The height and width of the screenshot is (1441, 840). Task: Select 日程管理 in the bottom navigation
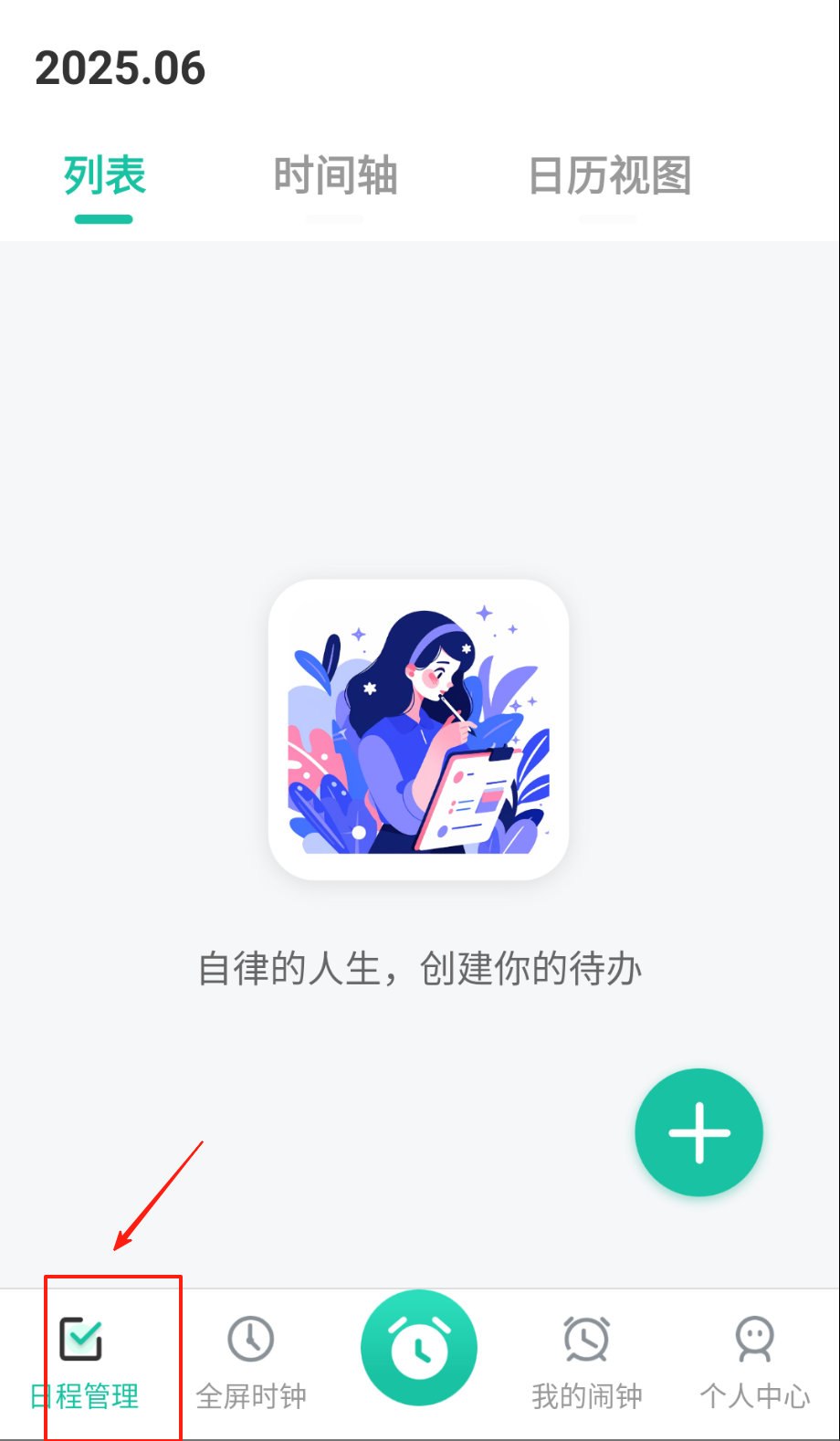84,1362
